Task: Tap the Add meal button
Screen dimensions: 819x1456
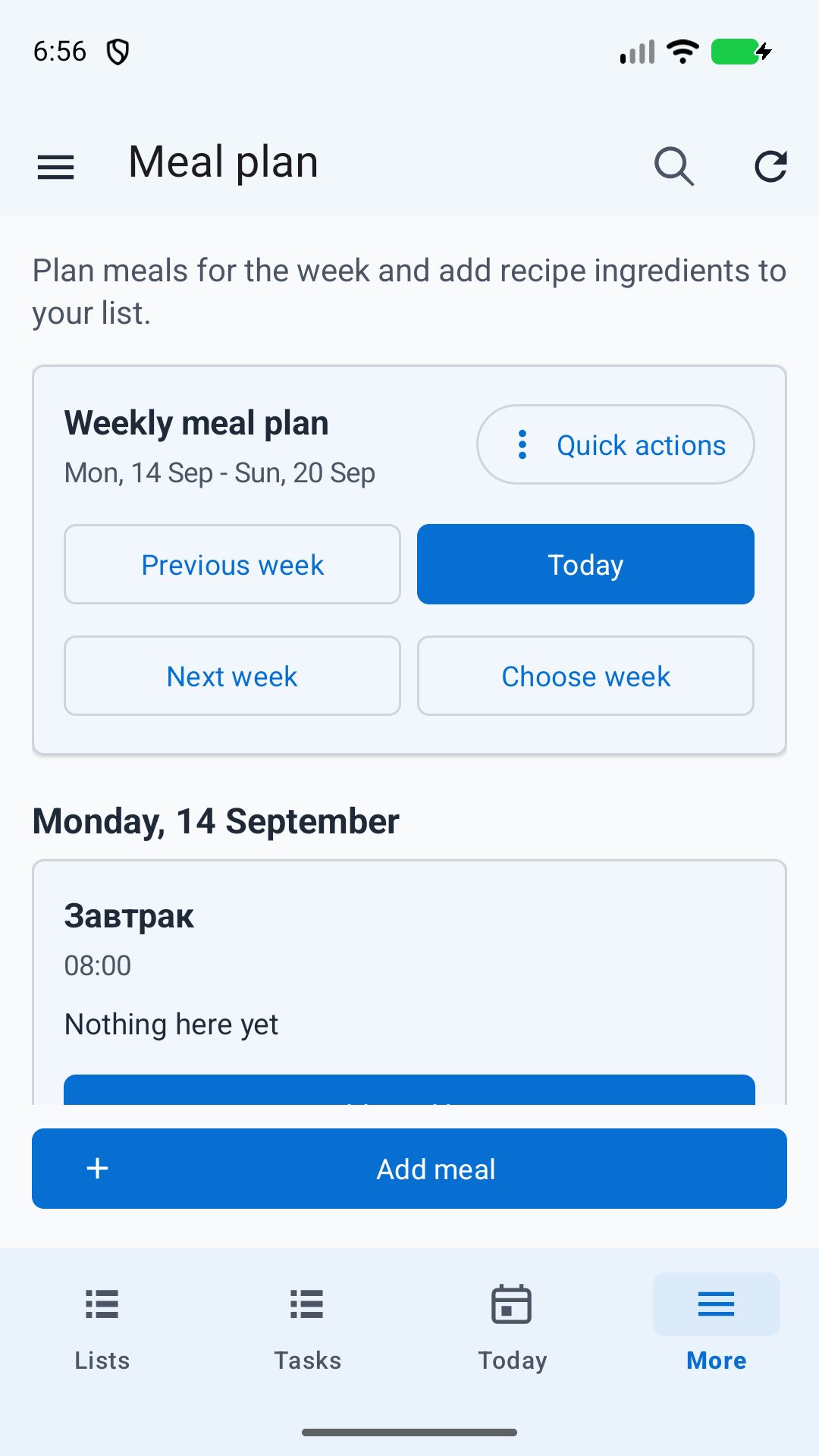Action: [x=409, y=1169]
